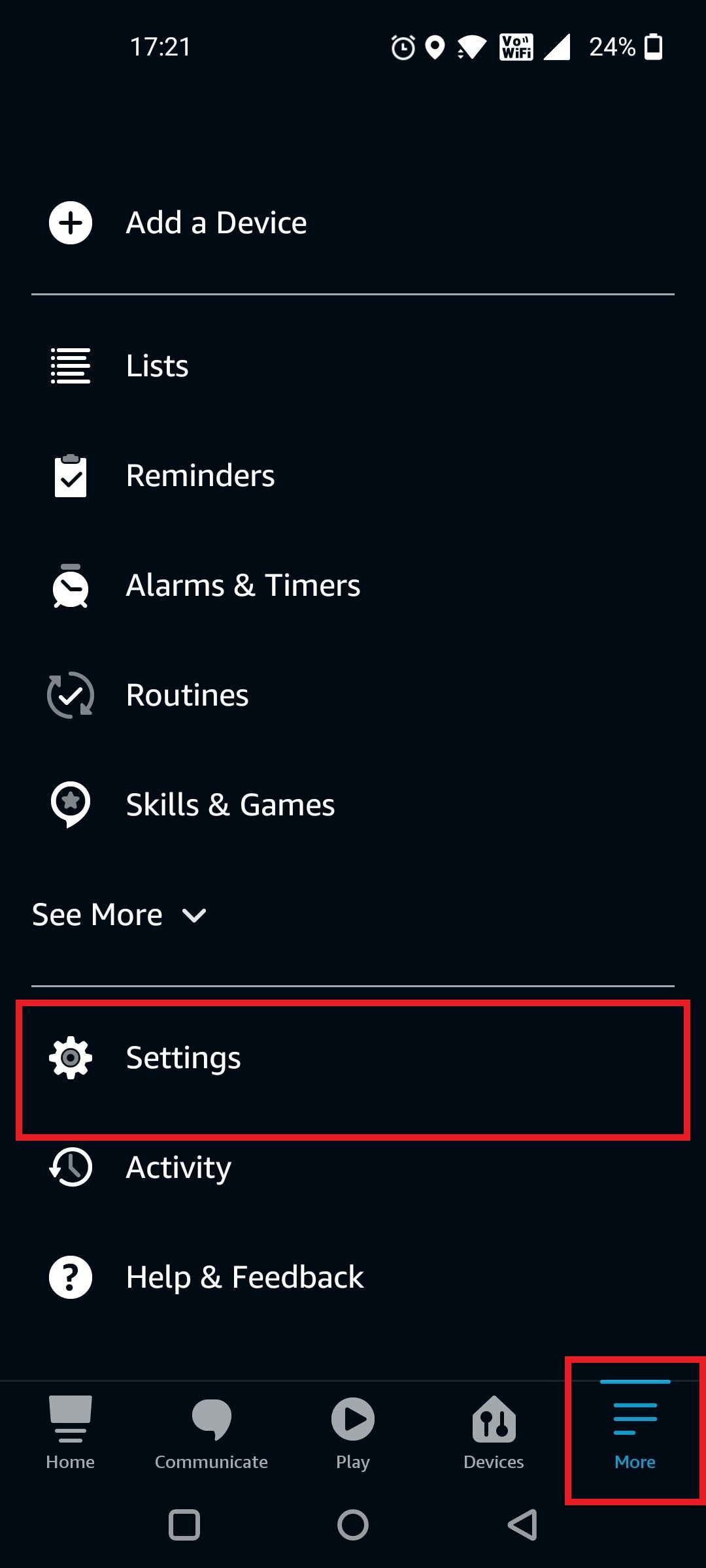The width and height of the screenshot is (706, 1568).
Task: Open Lists
Action: (157, 366)
